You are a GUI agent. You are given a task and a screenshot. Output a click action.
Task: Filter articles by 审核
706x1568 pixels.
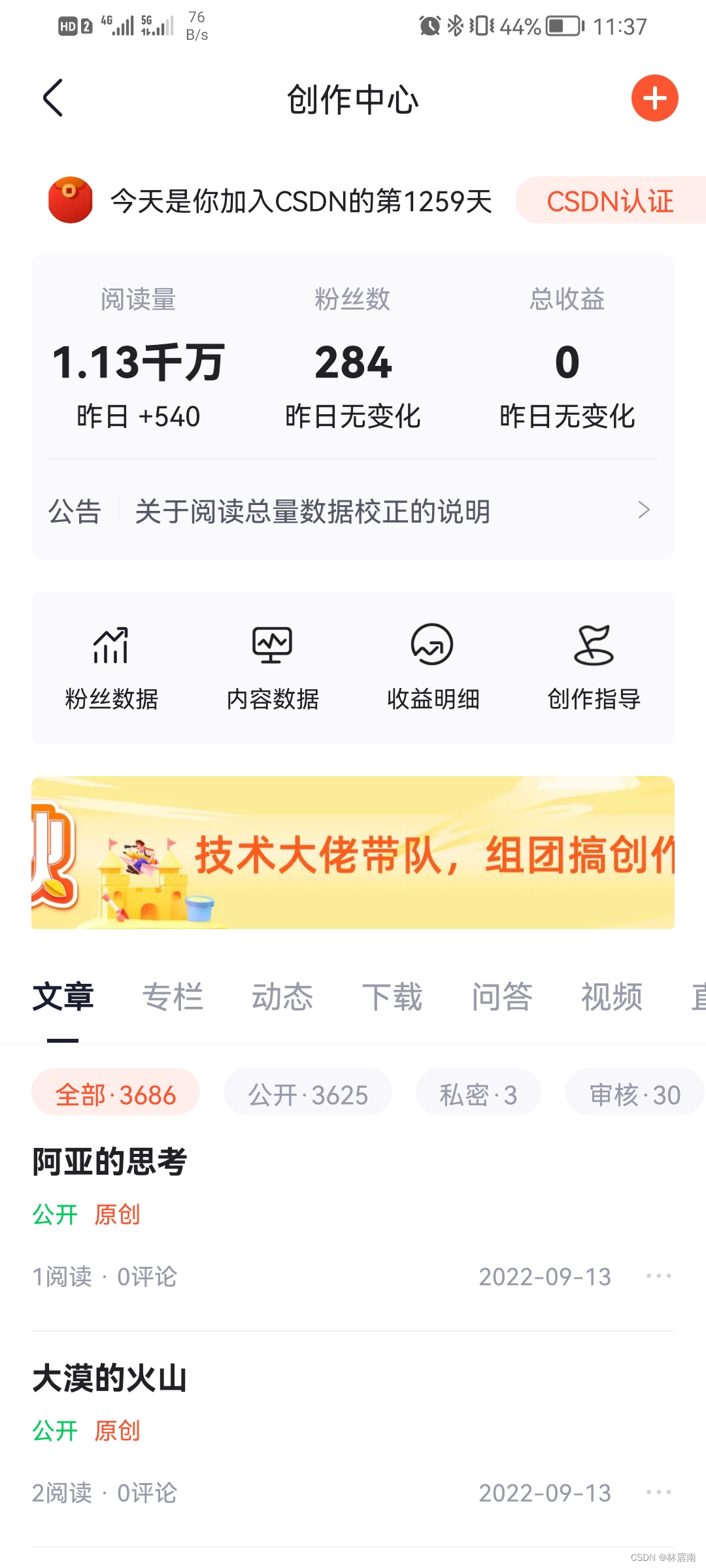pos(632,1092)
